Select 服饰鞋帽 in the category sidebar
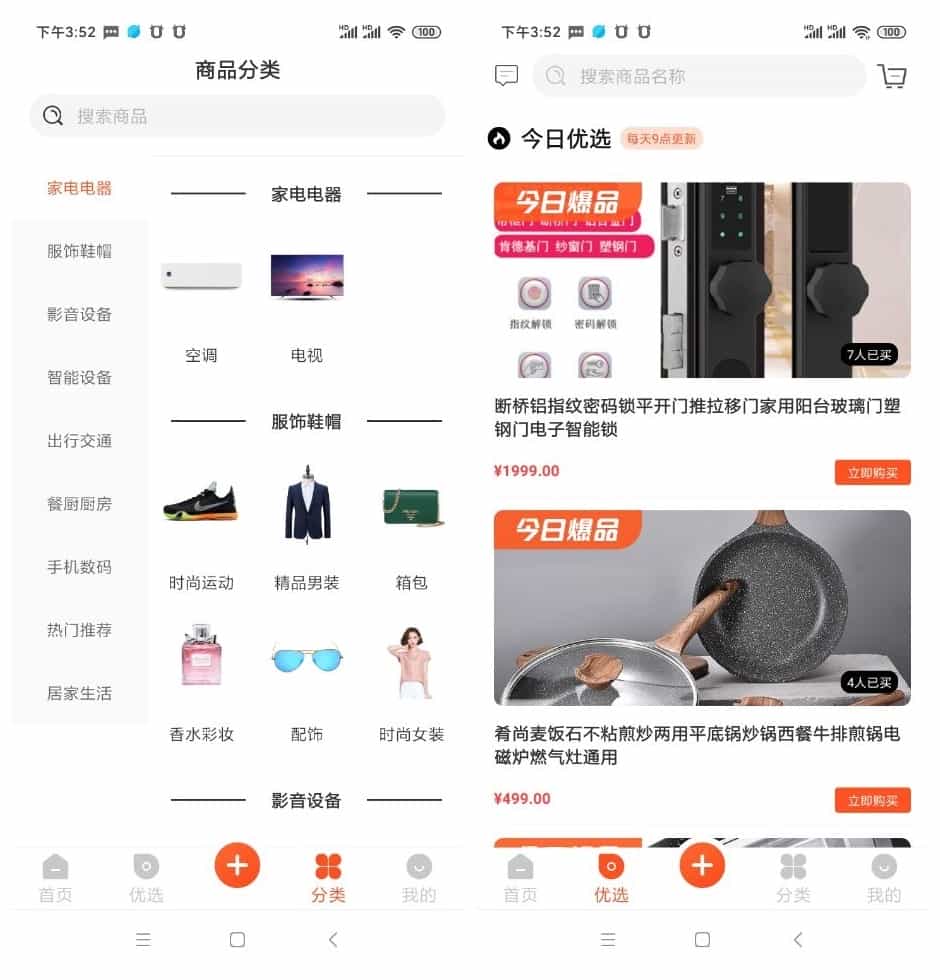940x980 pixels. 80,251
